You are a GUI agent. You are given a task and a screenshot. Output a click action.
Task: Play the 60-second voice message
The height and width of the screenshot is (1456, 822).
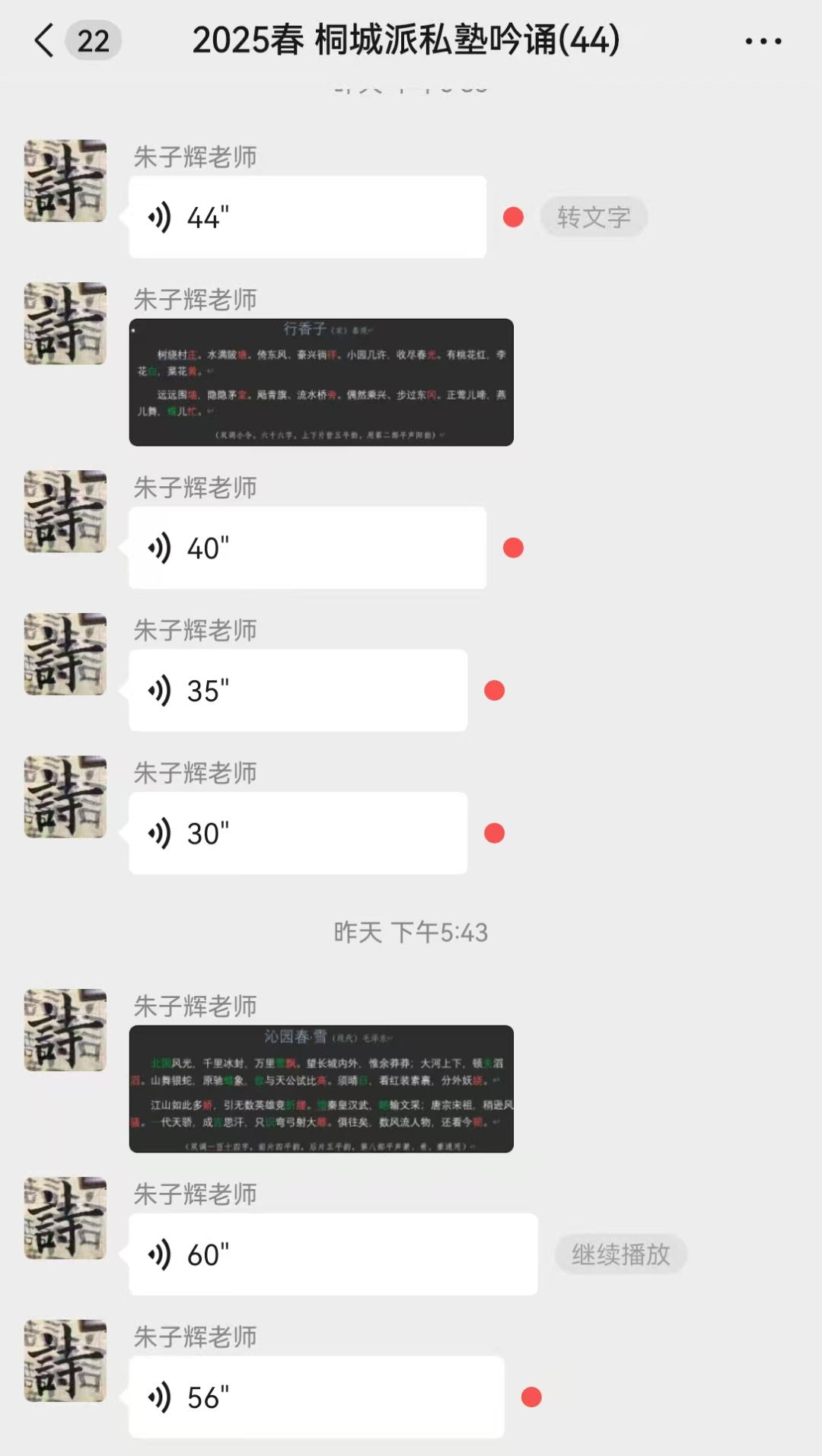[333, 1254]
